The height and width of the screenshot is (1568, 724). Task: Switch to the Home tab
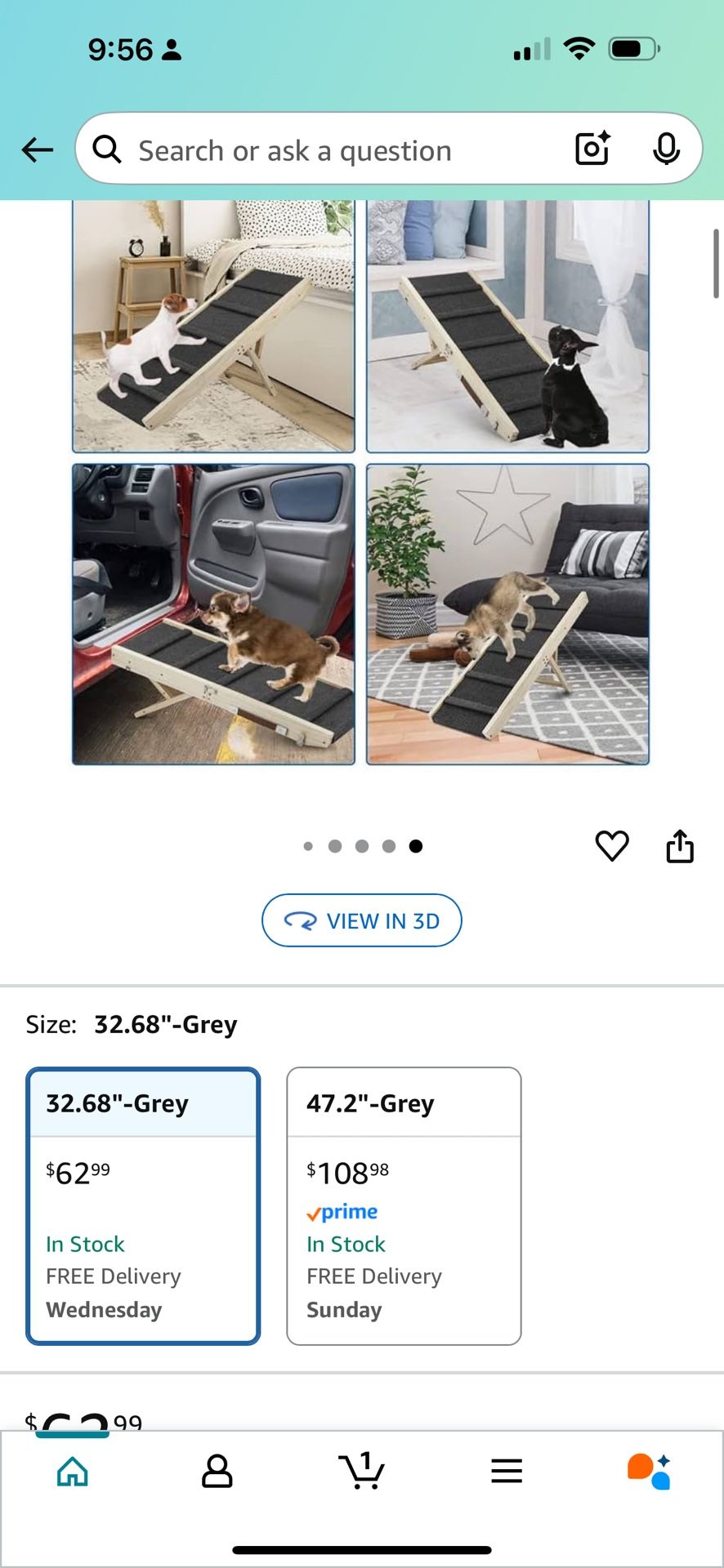click(73, 1472)
